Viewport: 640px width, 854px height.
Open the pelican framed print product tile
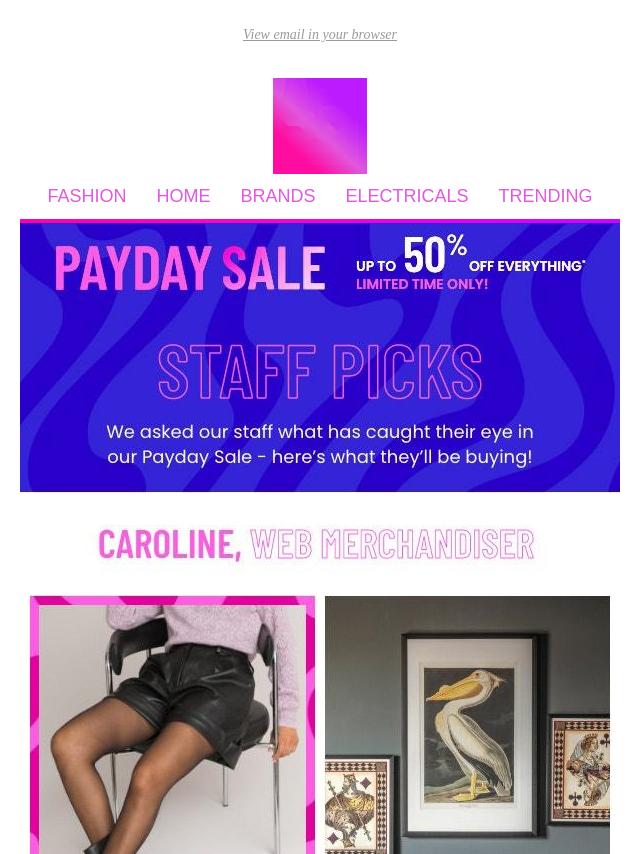(467, 725)
